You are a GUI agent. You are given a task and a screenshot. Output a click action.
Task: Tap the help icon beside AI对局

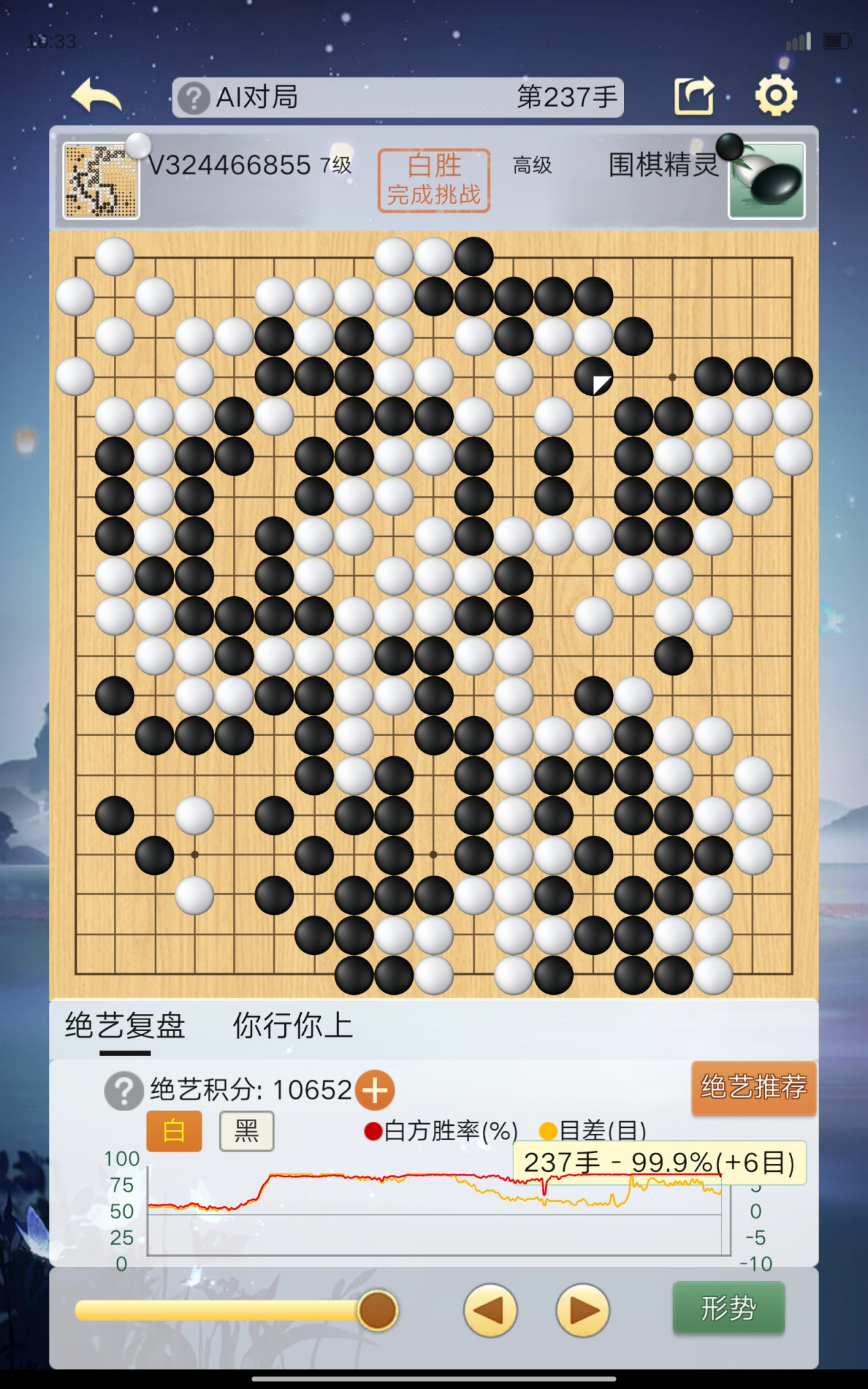[x=193, y=98]
